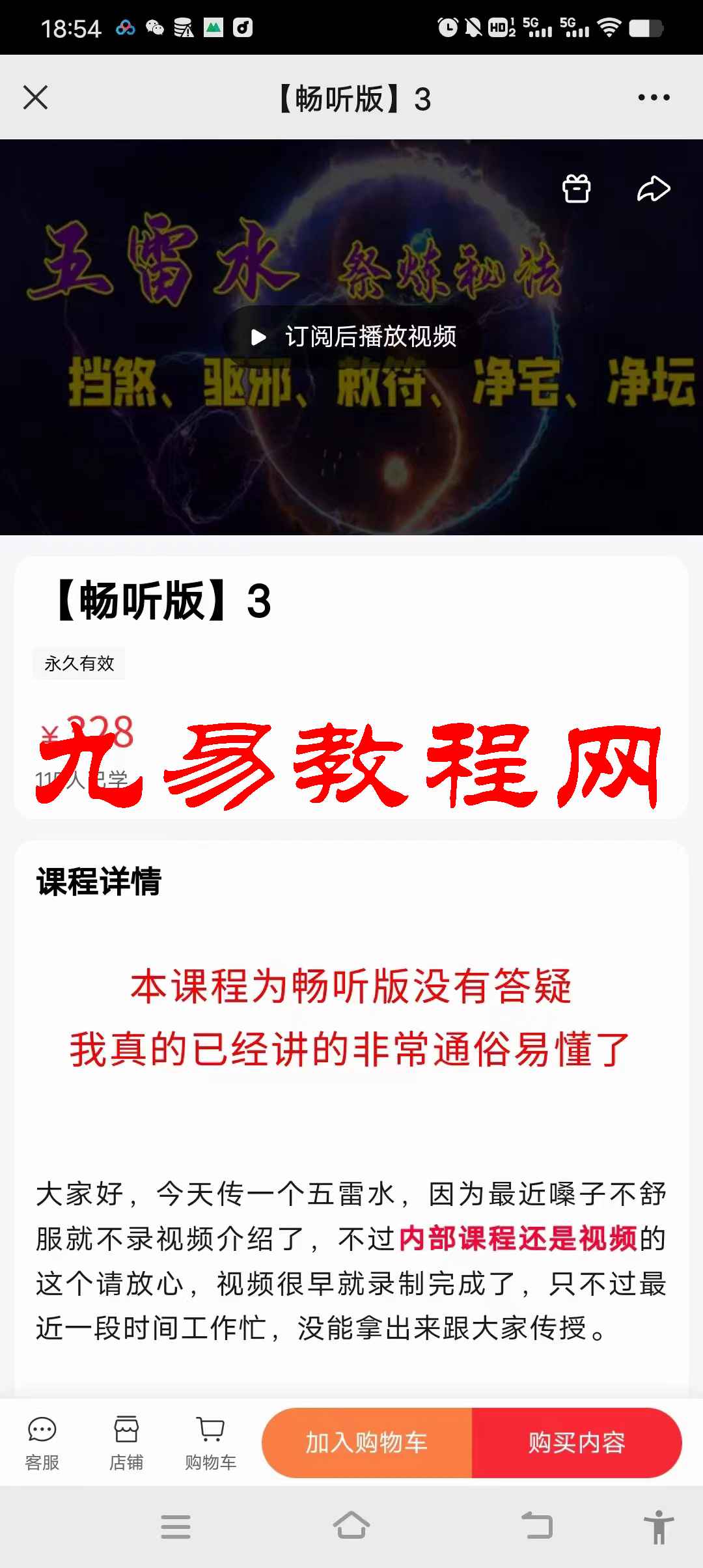Image resolution: width=703 pixels, height=1568 pixels.
Task: Tap the system back button
Action: tap(537, 1525)
